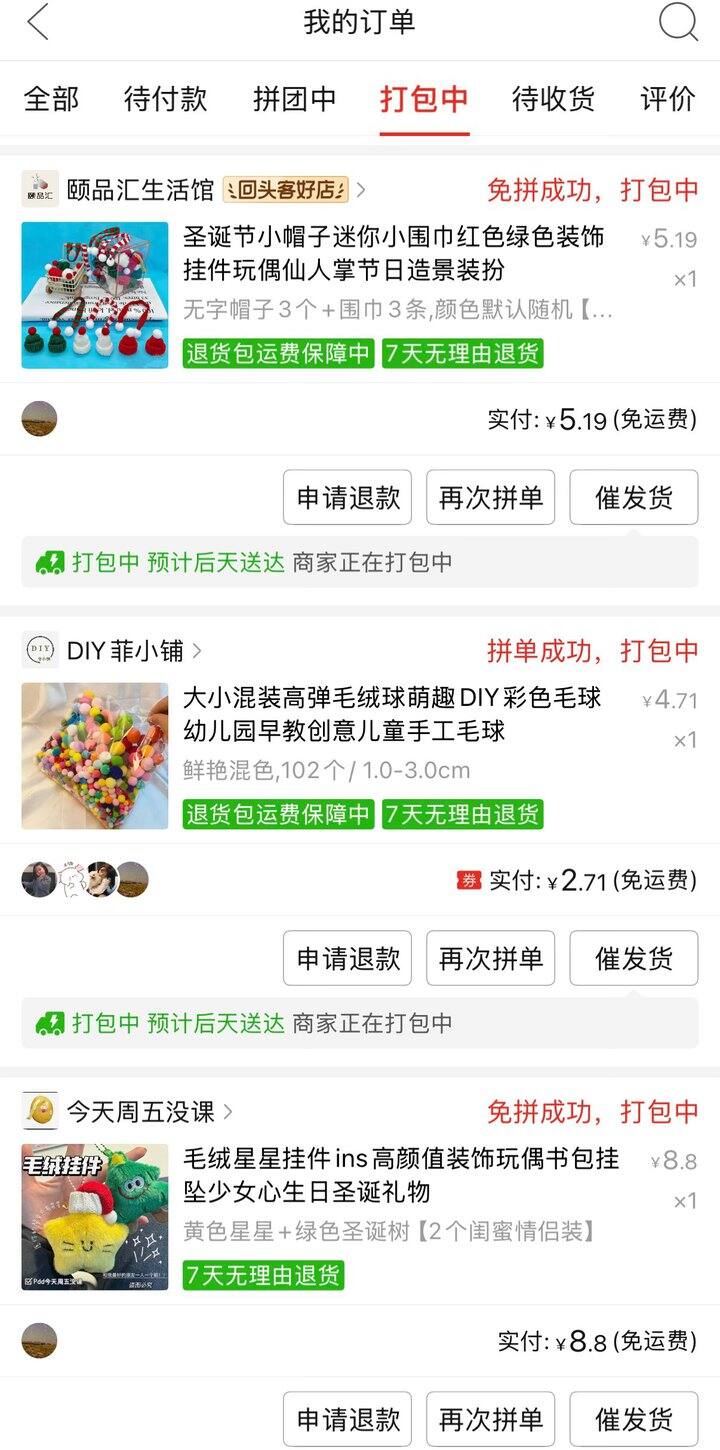Viewport: 720px width, 1450px height.
Task: Tap 催发货 for the pom-pom balls order
Action: pyautogui.click(x=634, y=958)
